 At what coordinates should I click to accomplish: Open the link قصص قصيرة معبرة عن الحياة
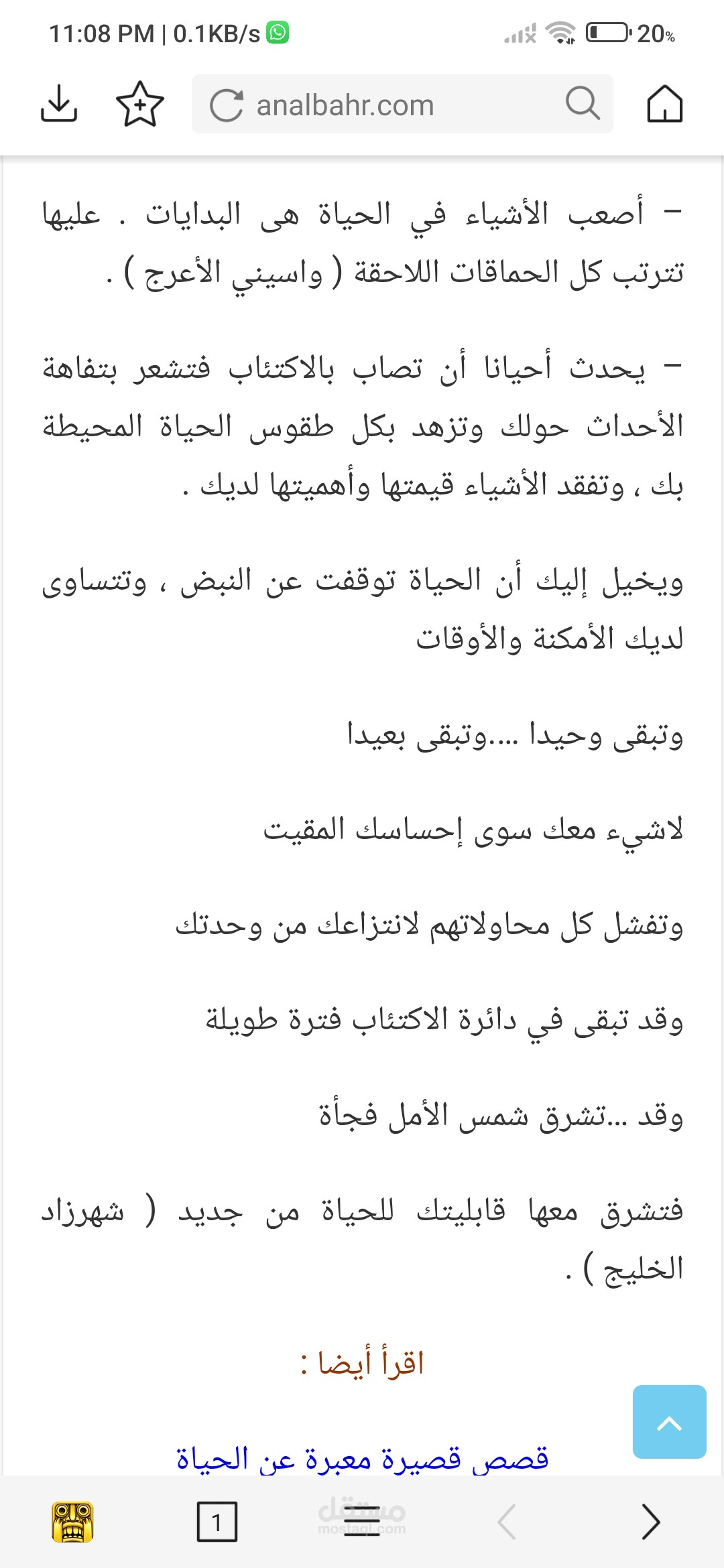(x=362, y=1459)
